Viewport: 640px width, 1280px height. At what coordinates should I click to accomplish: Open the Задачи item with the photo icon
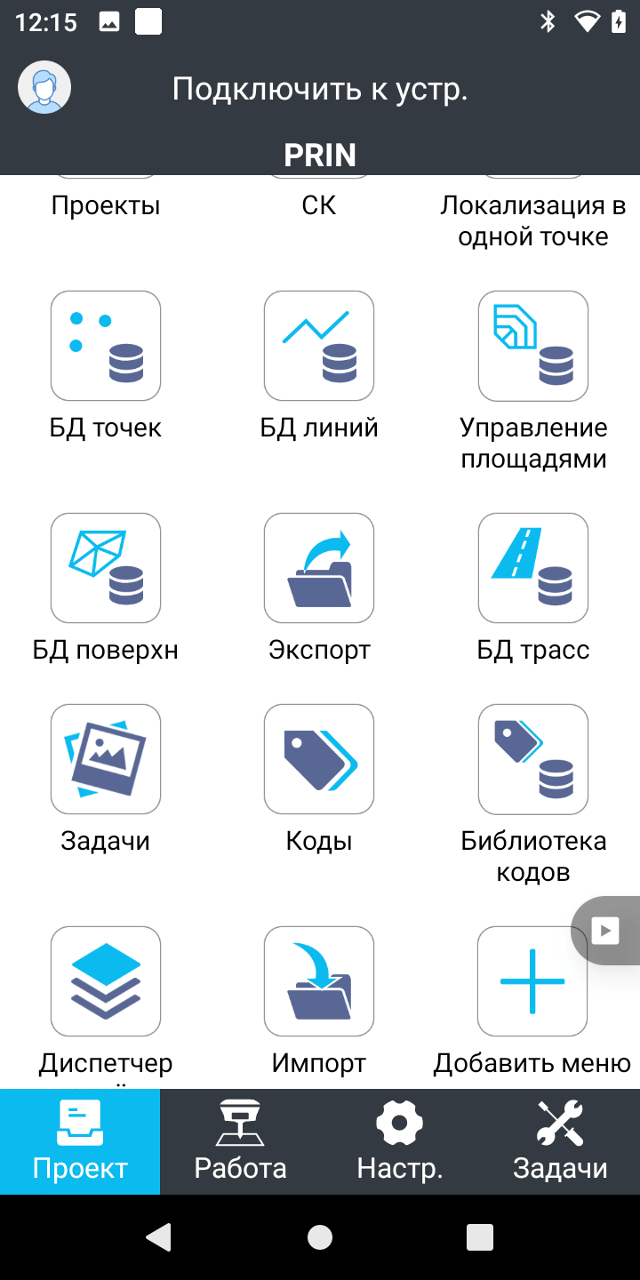pyautogui.click(x=106, y=759)
